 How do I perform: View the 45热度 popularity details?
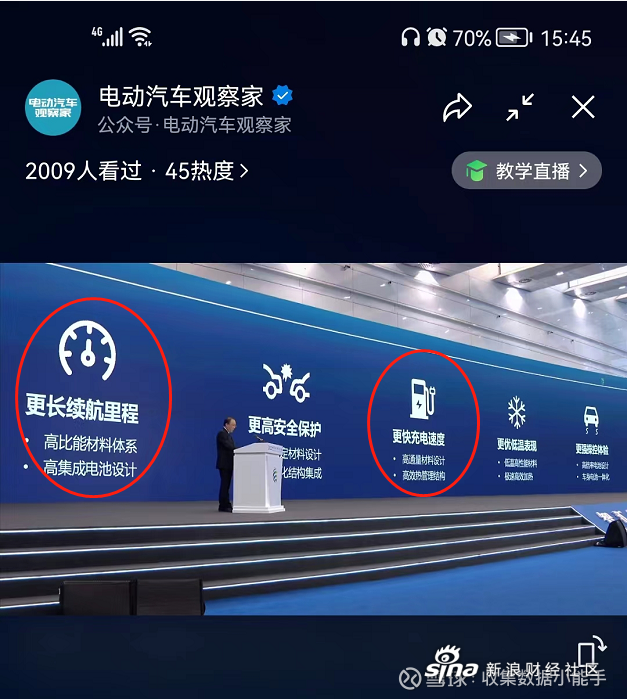click(206, 171)
